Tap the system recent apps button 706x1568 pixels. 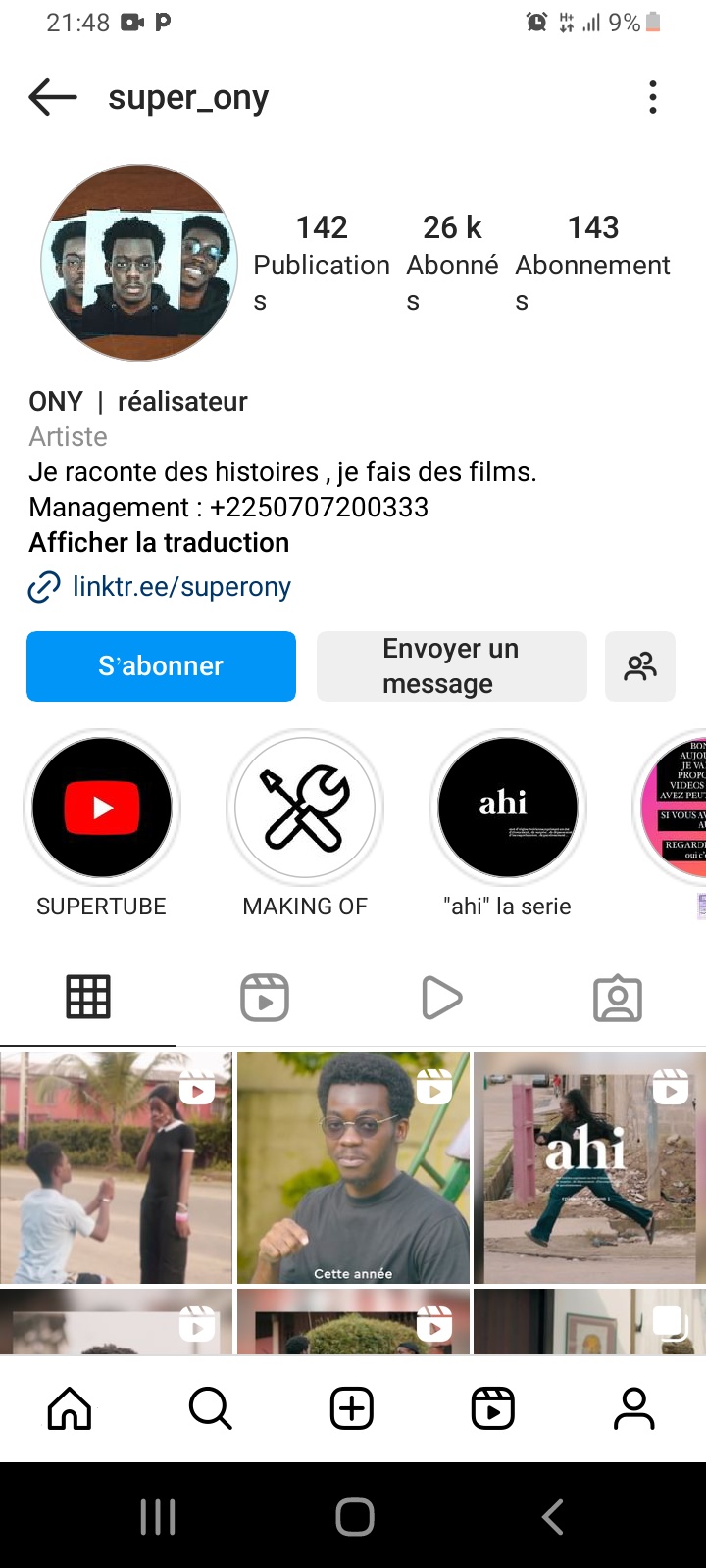[158, 1517]
